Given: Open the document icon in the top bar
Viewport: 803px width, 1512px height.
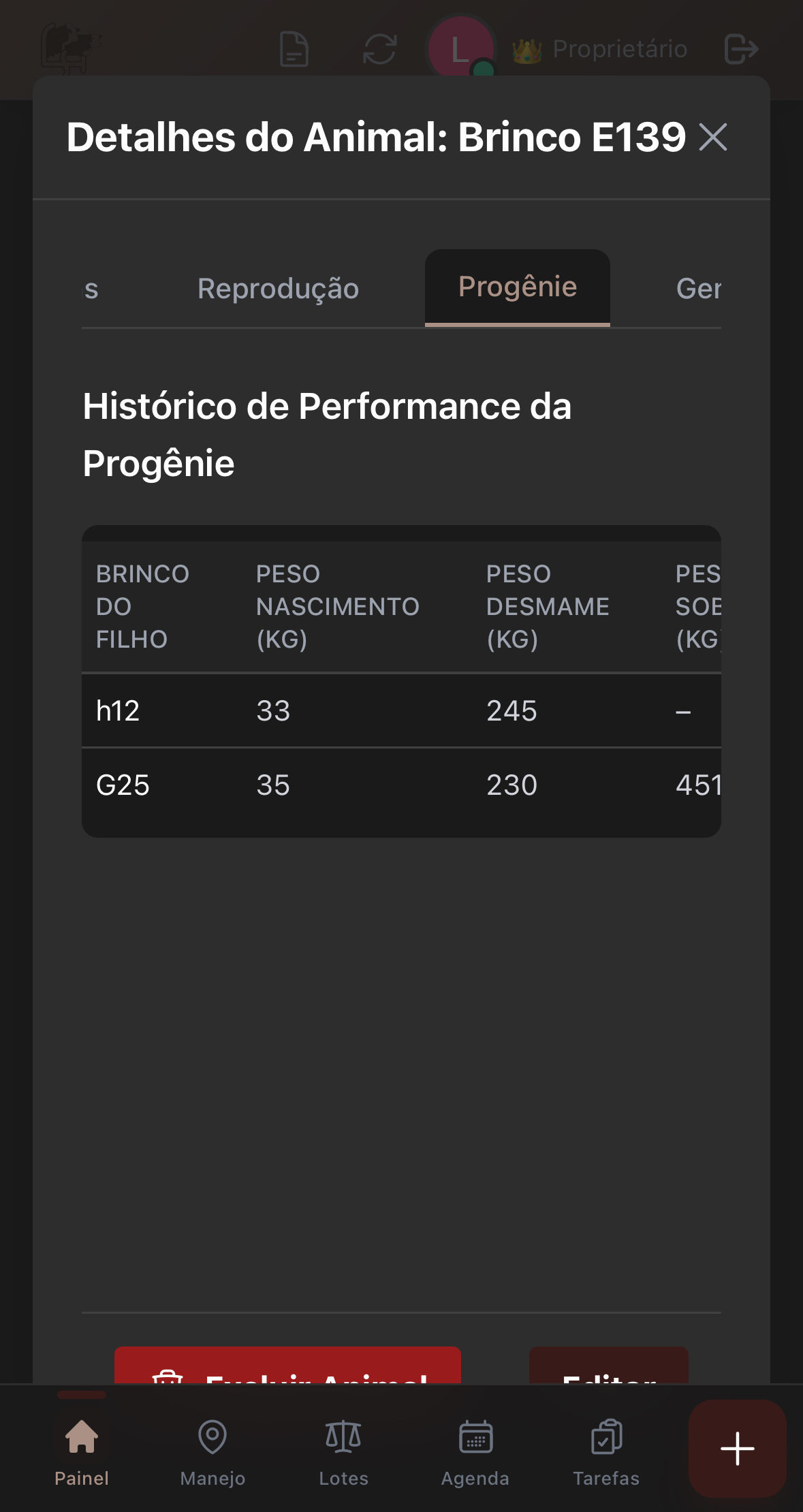Looking at the screenshot, I should tap(293, 48).
